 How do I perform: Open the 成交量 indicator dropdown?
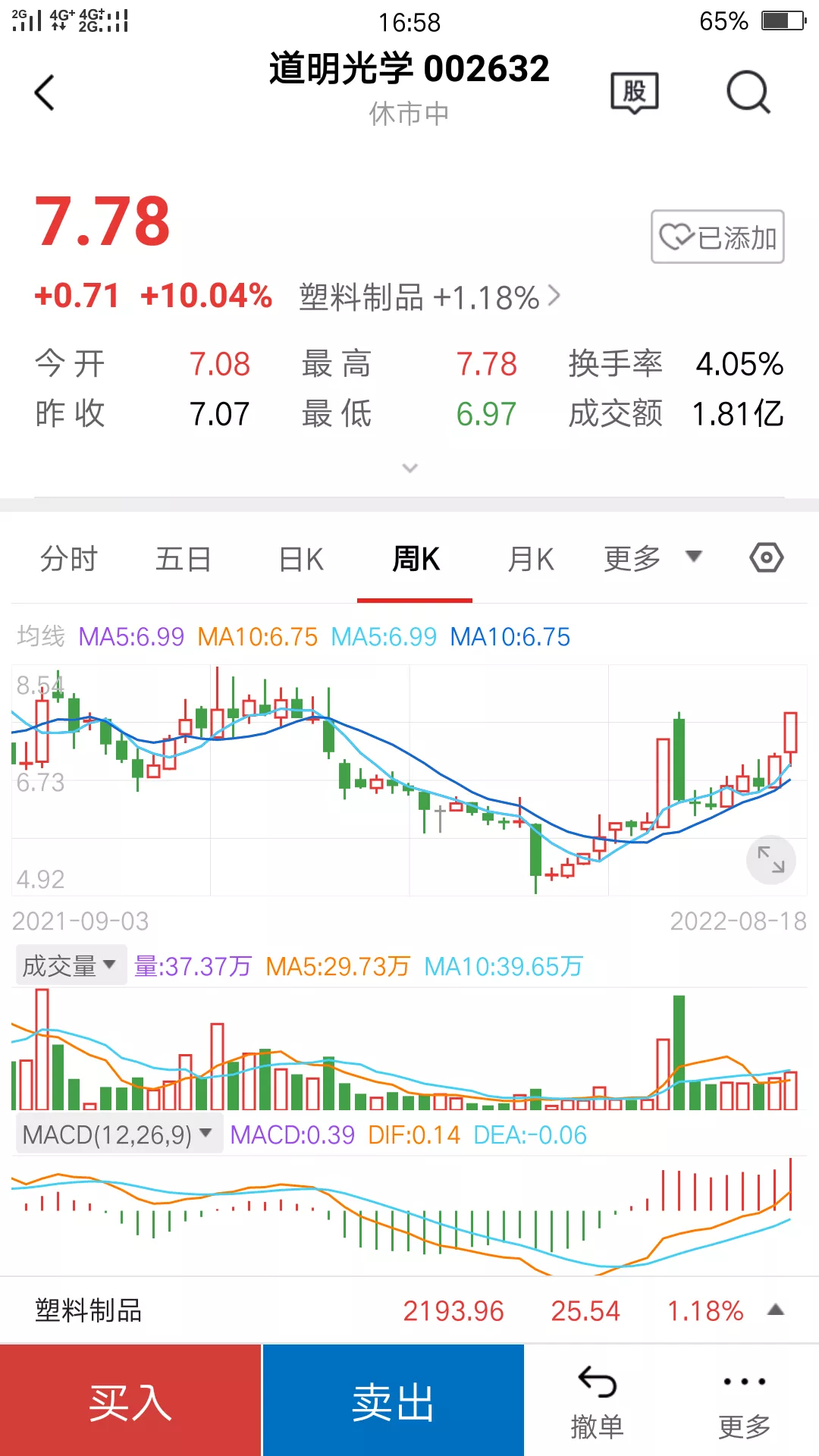coord(71,965)
